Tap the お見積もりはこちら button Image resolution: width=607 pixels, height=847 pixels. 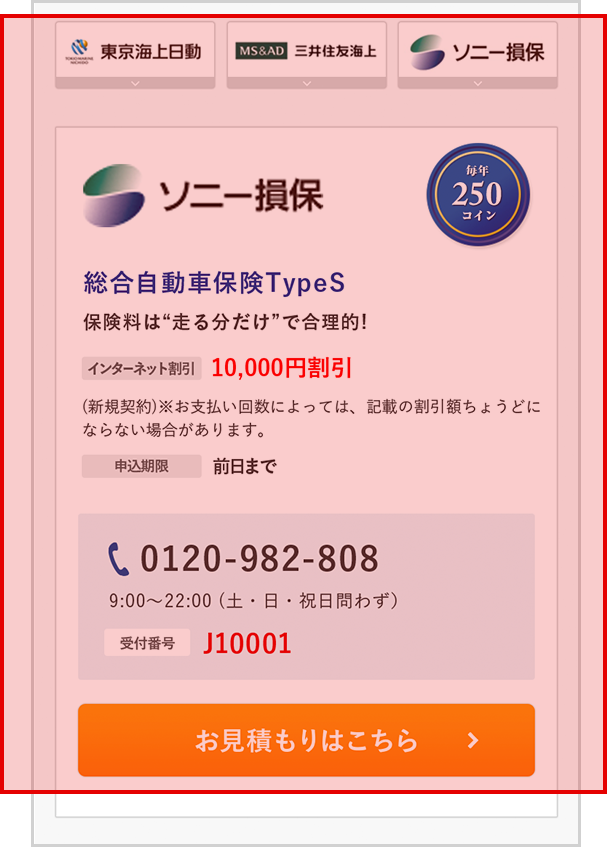click(x=306, y=740)
